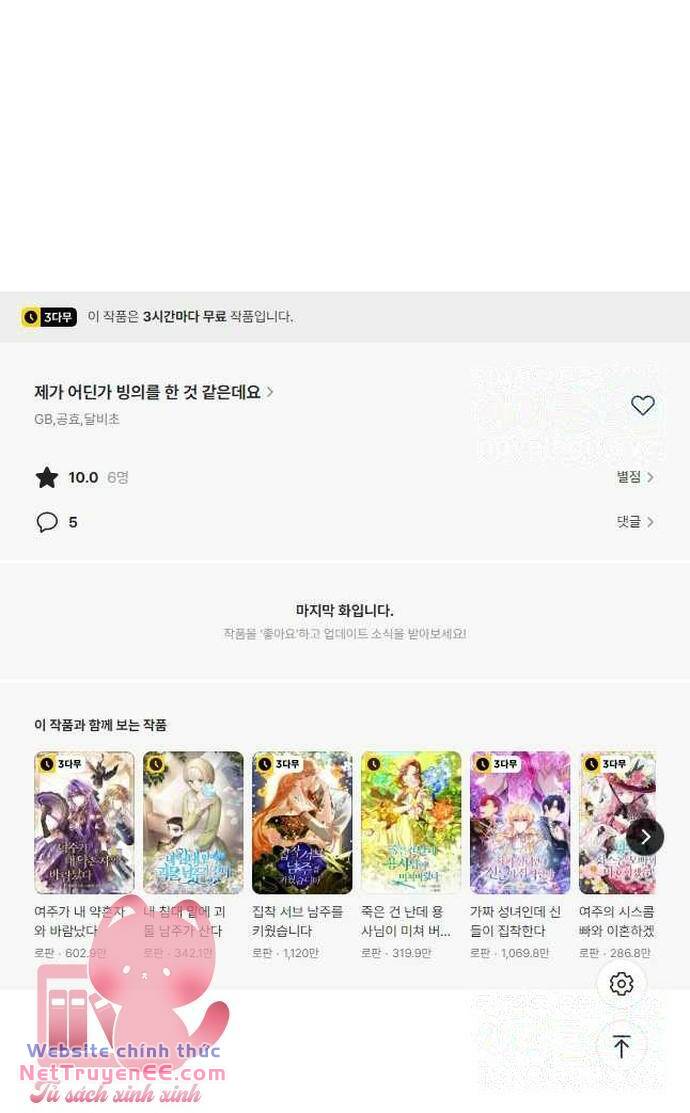Open the viewer settings gear
This screenshot has height=1113, width=690.
tap(621, 983)
